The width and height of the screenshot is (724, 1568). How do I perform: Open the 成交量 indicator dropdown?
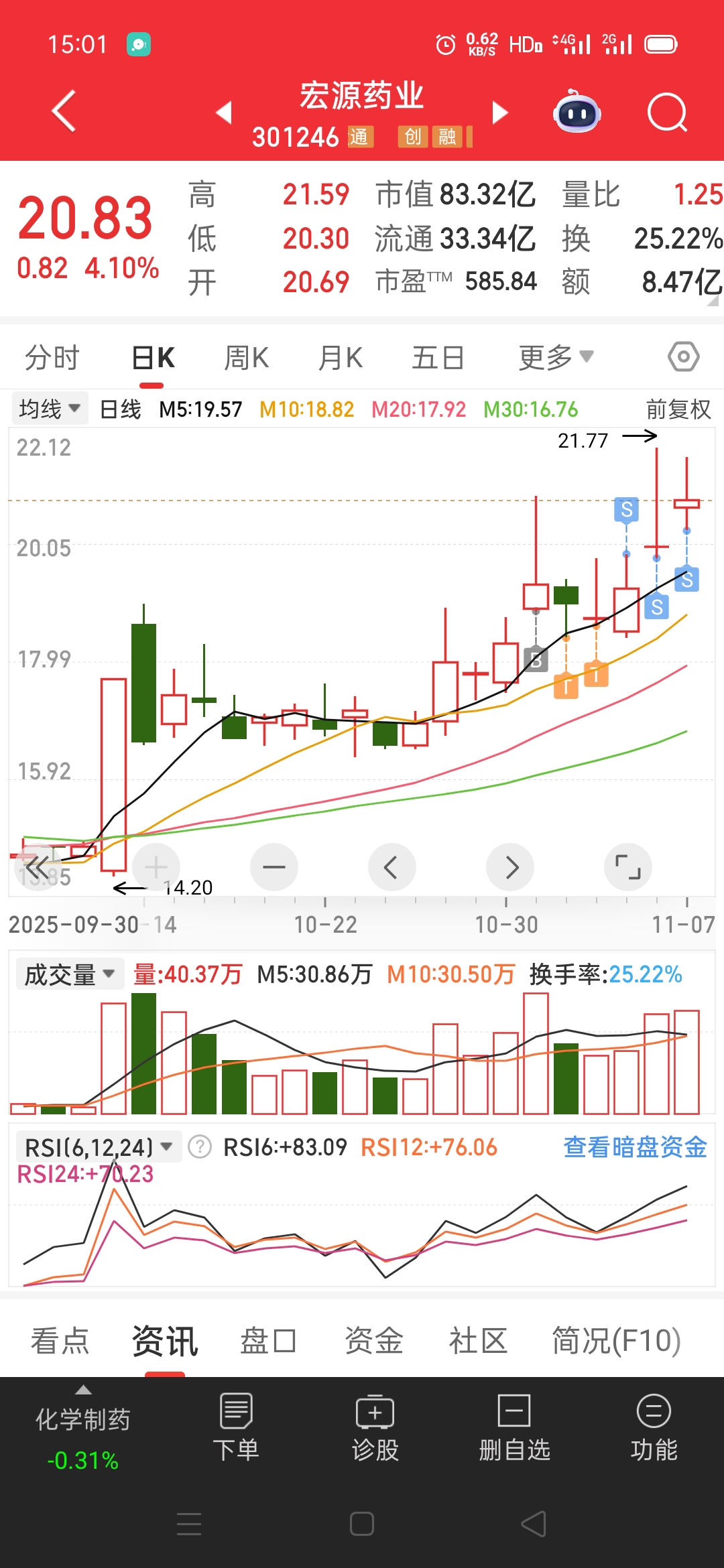click(x=70, y=974)
